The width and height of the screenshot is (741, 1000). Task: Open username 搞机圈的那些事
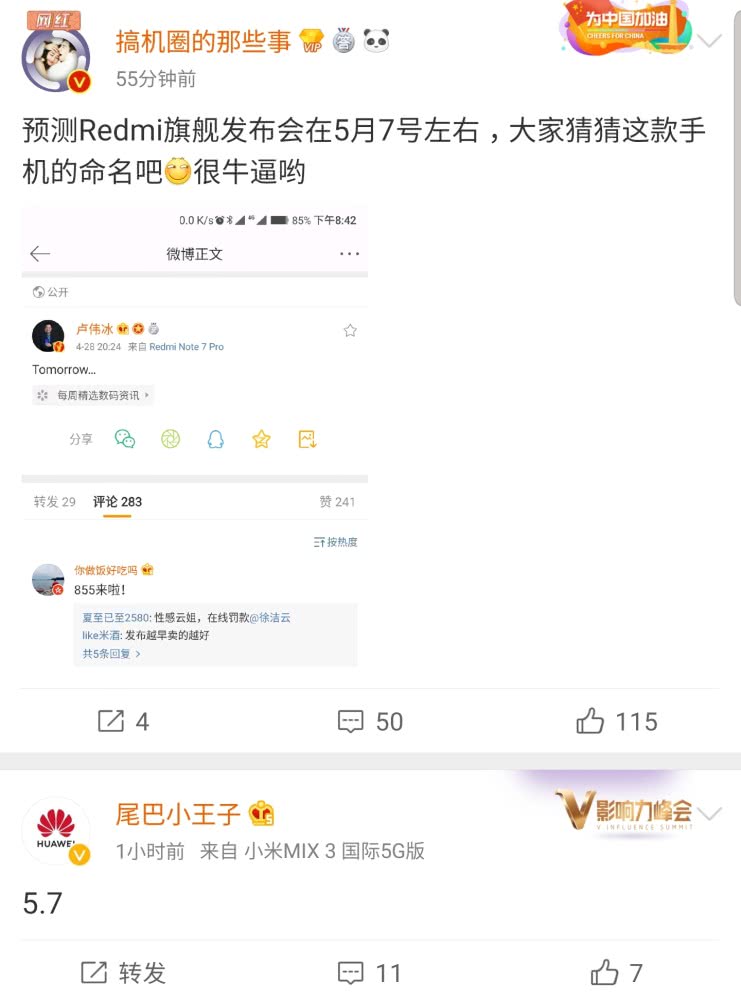(x=203, y=41)
